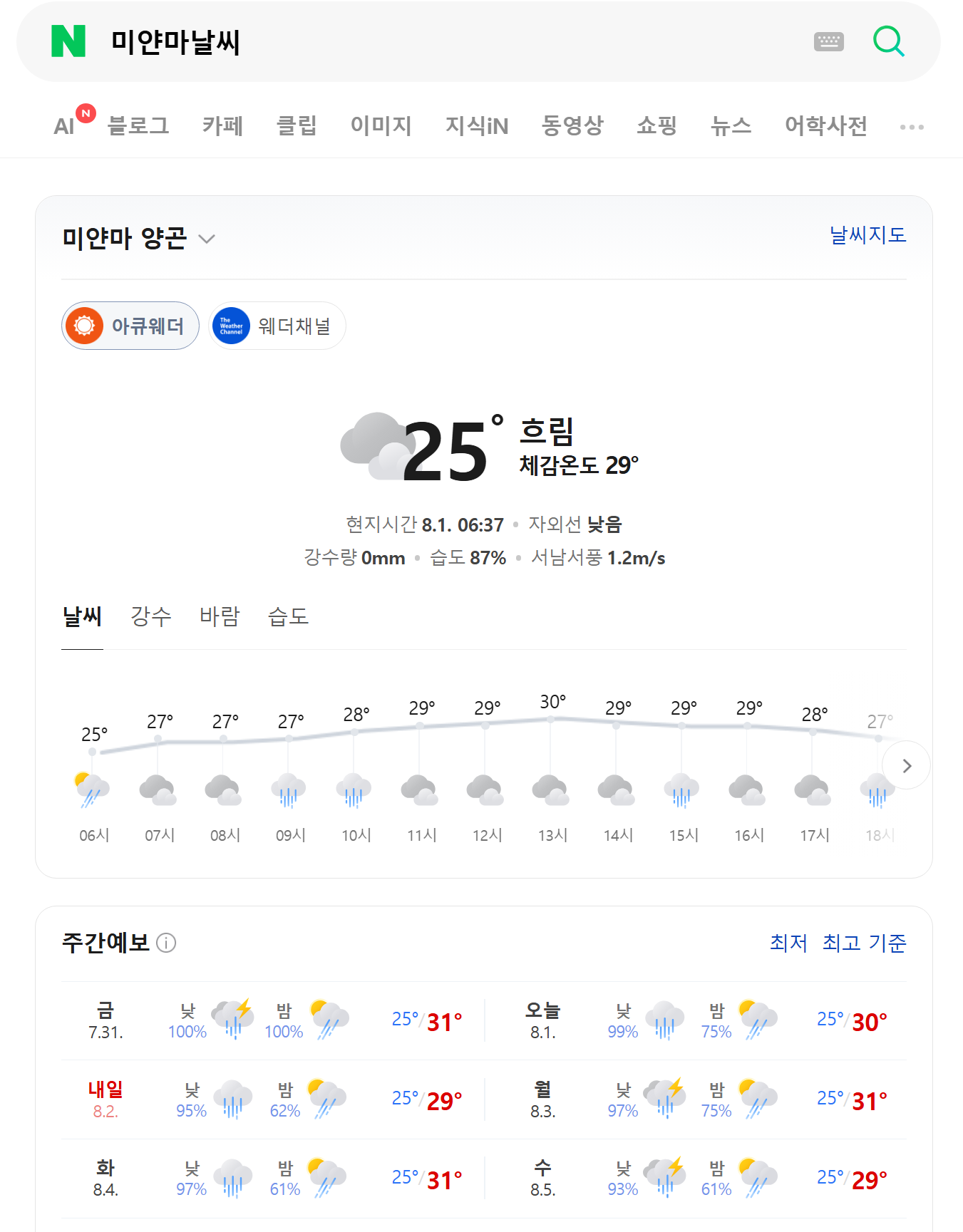The image size is (963, 1232).
Task: Select the 웨더채널 provider chip
Action: pyautogui.click(x=277, y=326)
